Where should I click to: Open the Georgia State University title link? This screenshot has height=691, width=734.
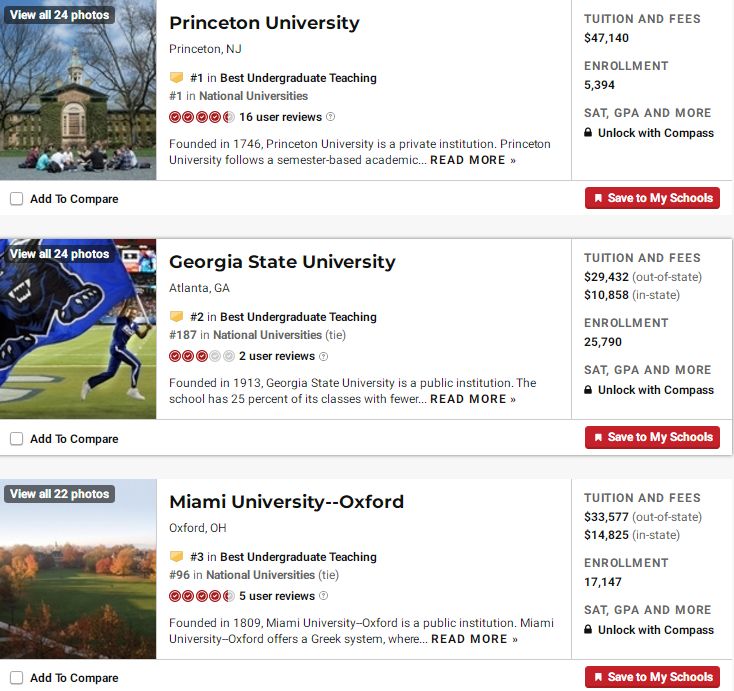[282, 262]
